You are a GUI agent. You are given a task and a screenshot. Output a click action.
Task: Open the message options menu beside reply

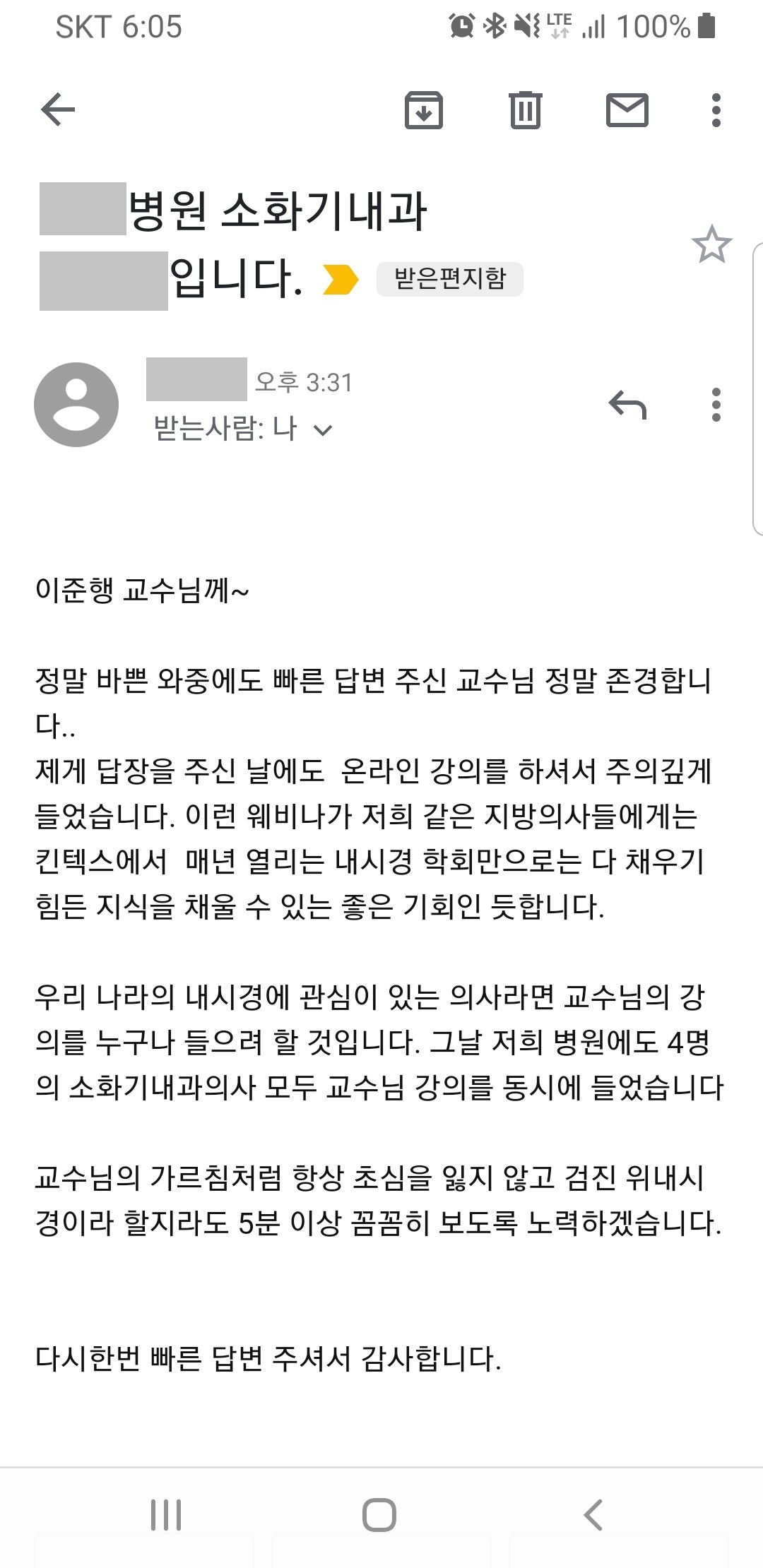(x=716, y=405)
